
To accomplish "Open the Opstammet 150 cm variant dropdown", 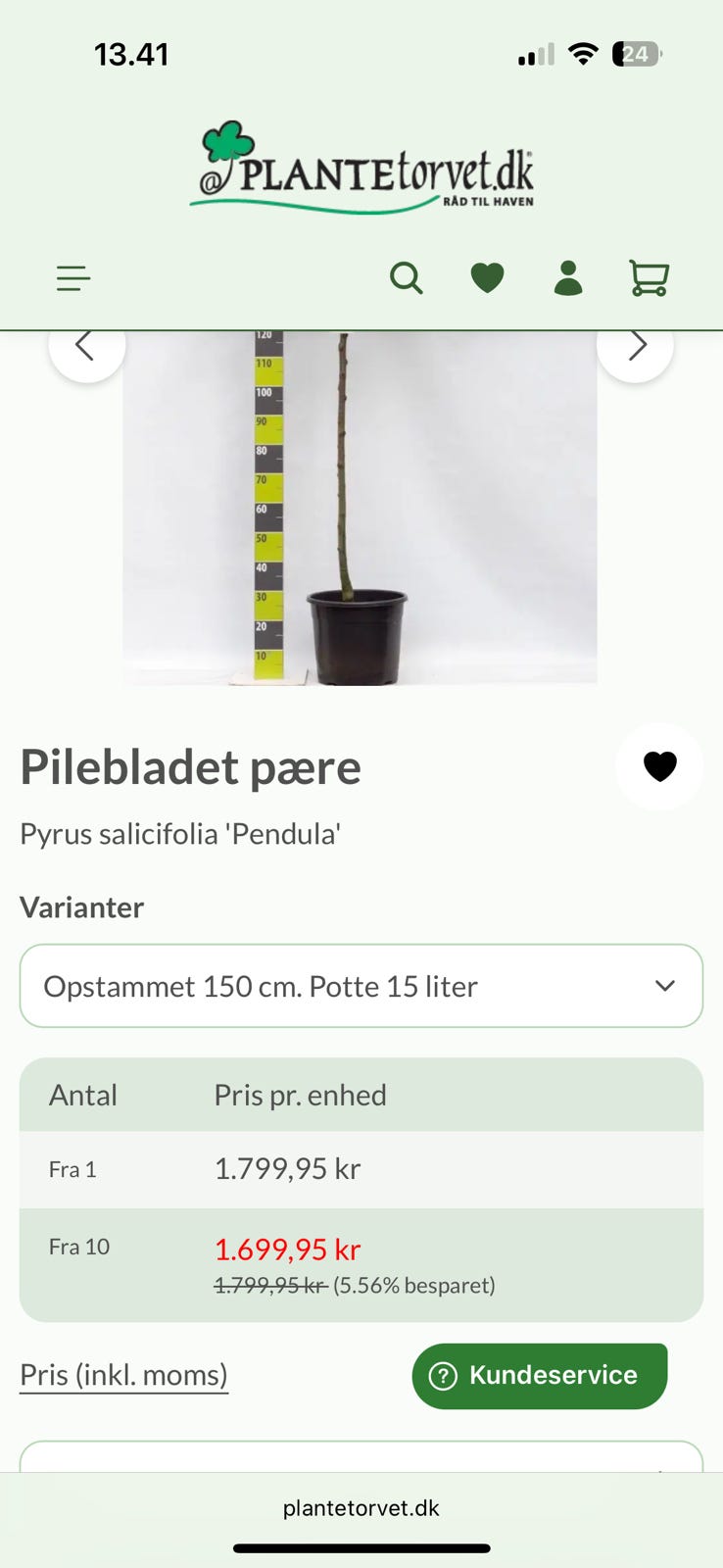I will [x=361, y=986].
